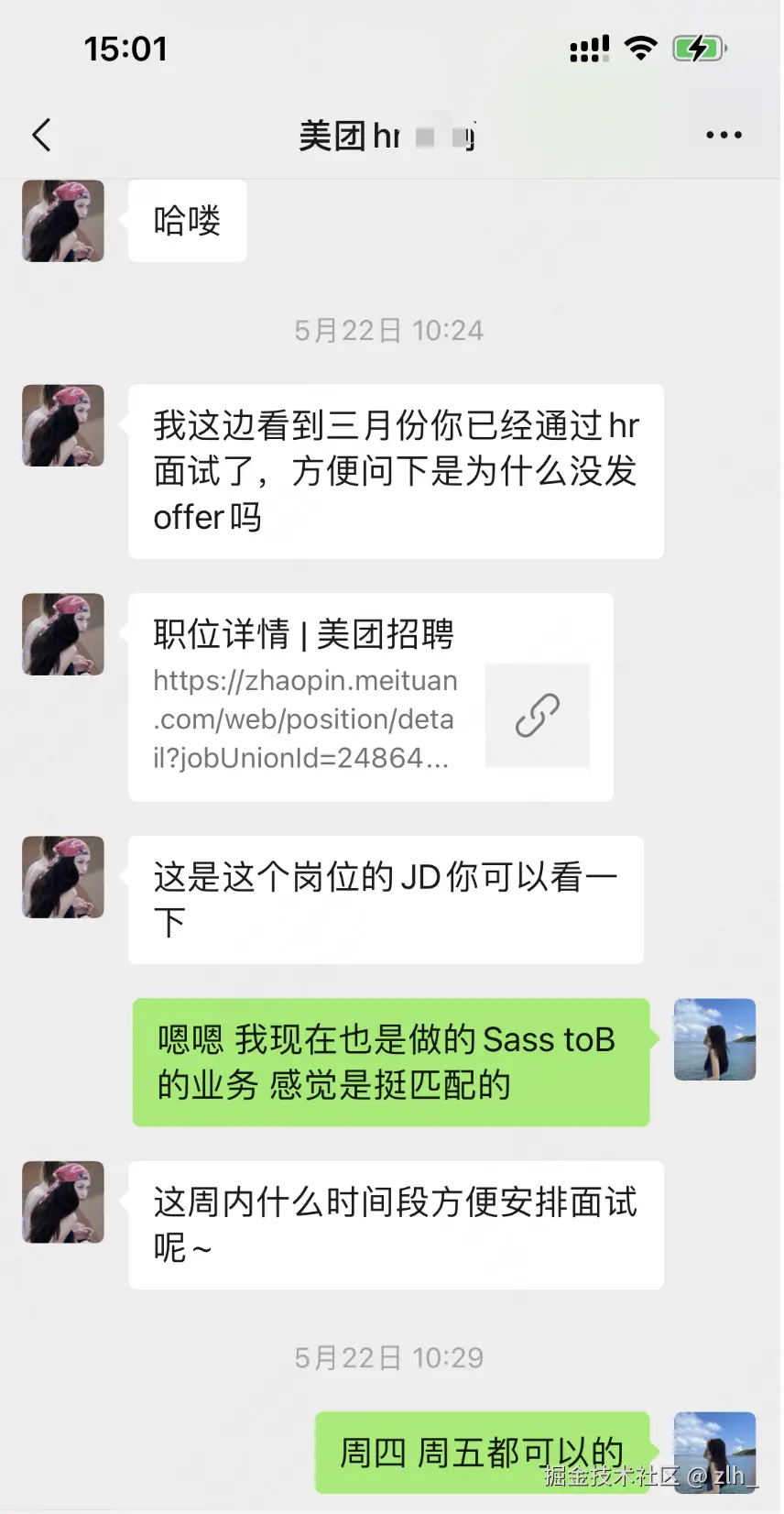Tap the HR's avatar beside the 哈喽 message

[x=63, y=221]
